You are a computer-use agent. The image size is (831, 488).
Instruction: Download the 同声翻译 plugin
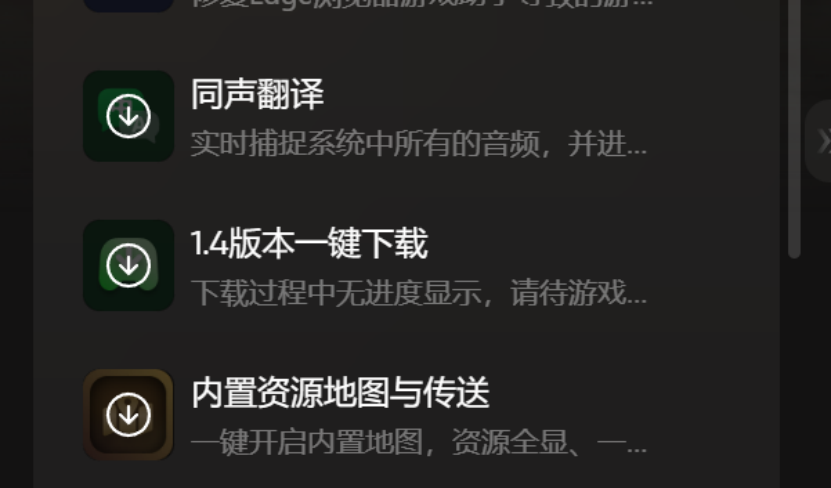[x=128, y=116]
